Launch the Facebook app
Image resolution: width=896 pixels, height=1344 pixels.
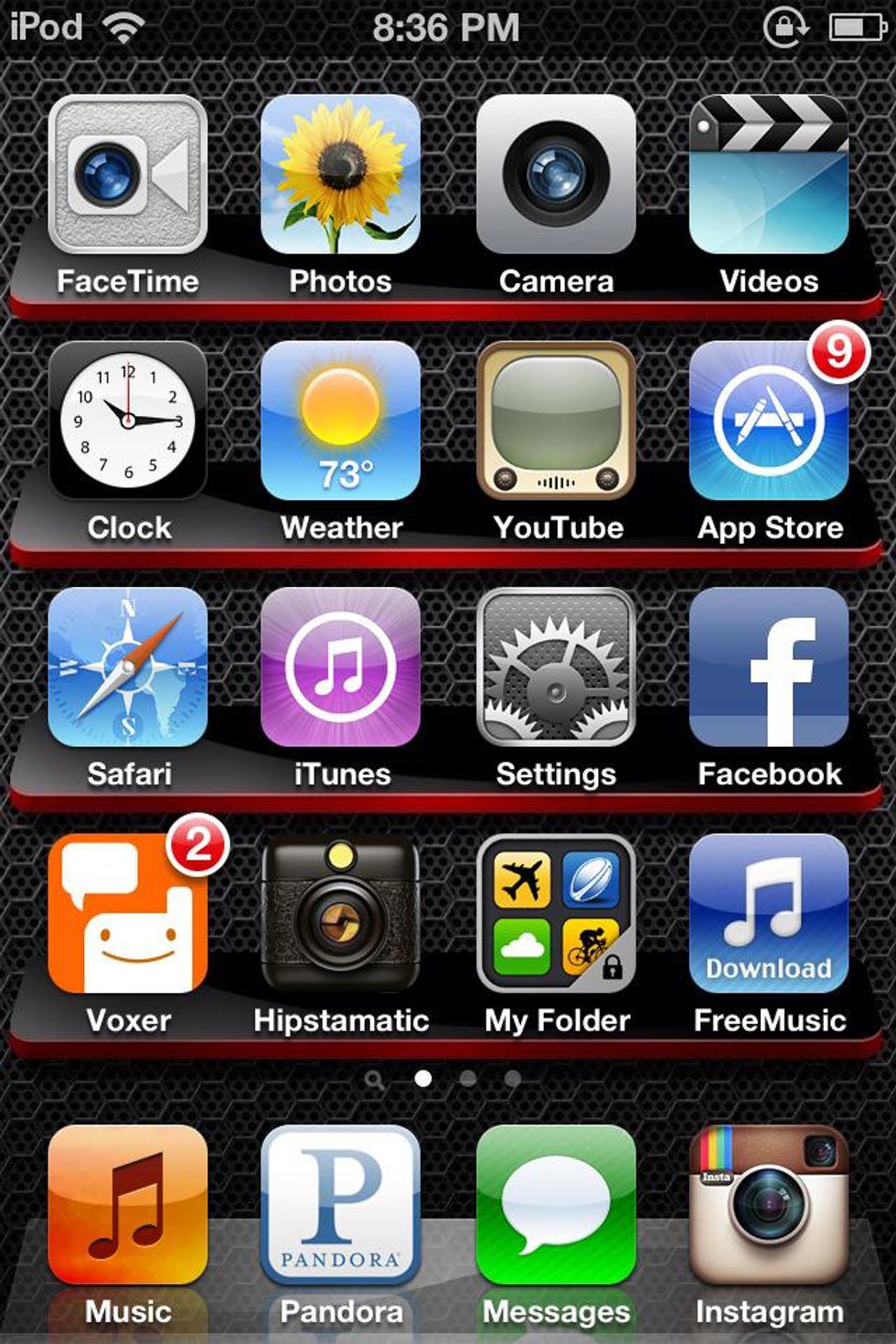[x=769, y=667]
